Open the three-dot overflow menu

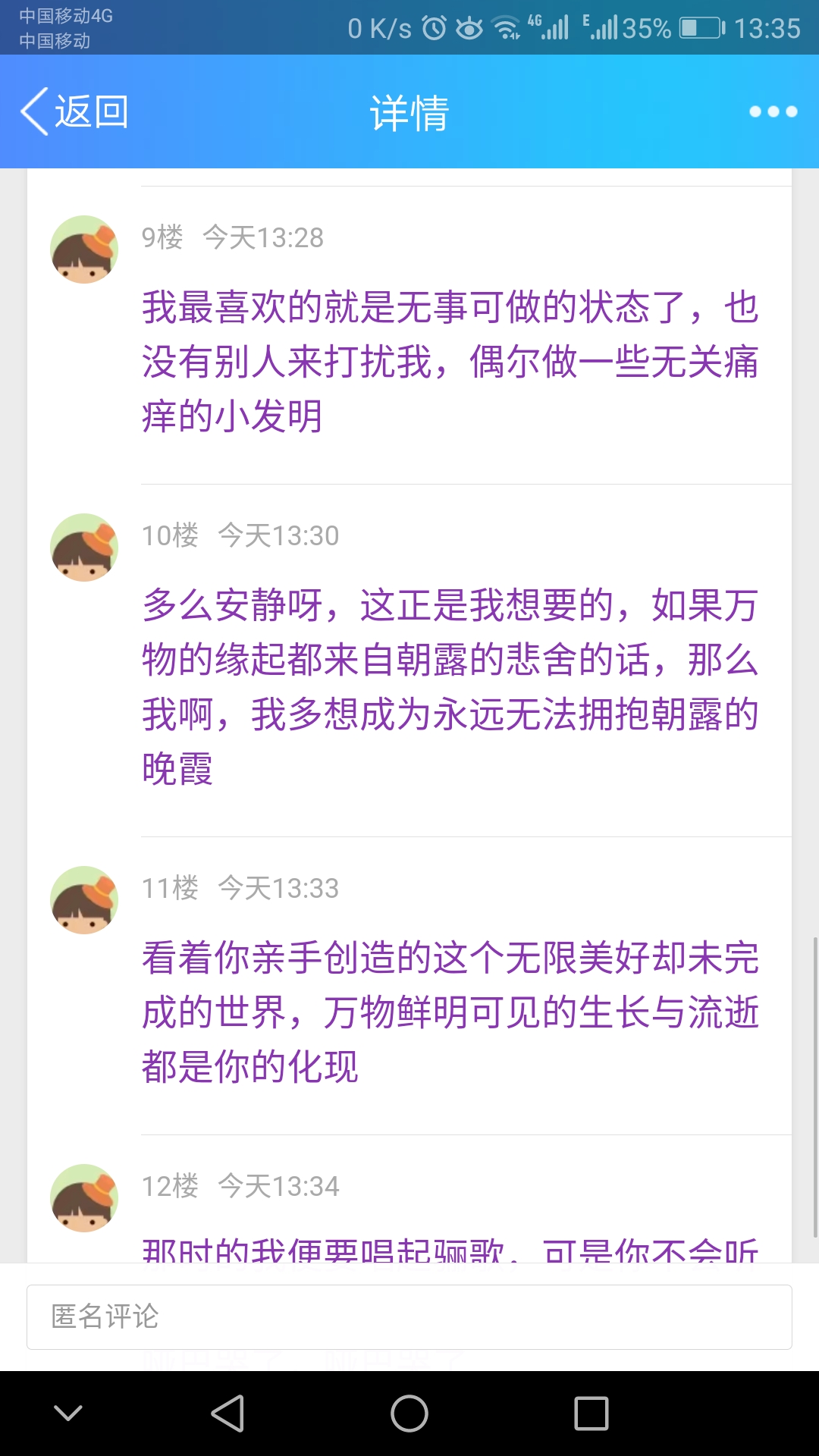coord(773,112)
